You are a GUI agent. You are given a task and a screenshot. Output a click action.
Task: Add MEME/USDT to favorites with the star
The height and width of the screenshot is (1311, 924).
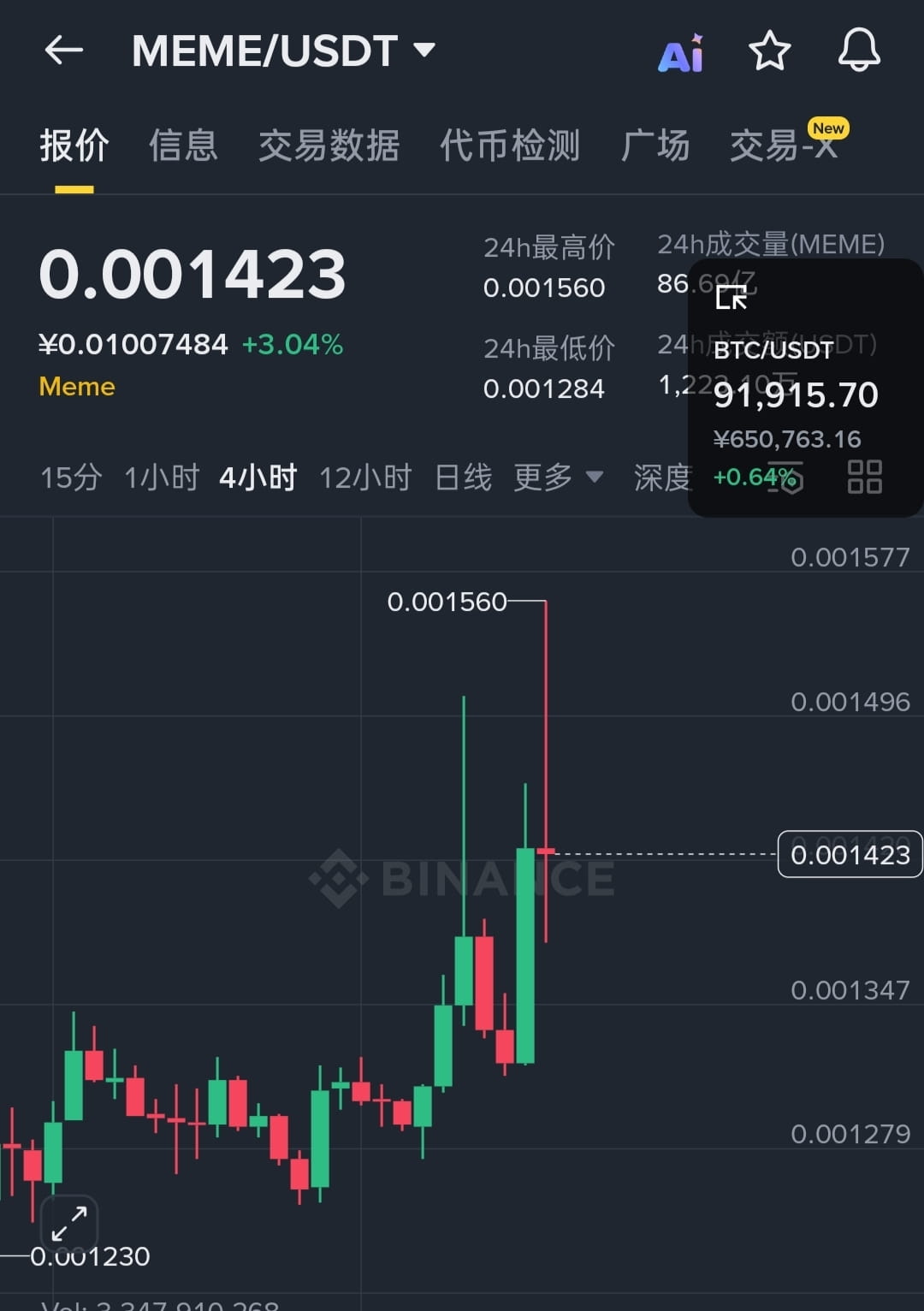[769, 51]
